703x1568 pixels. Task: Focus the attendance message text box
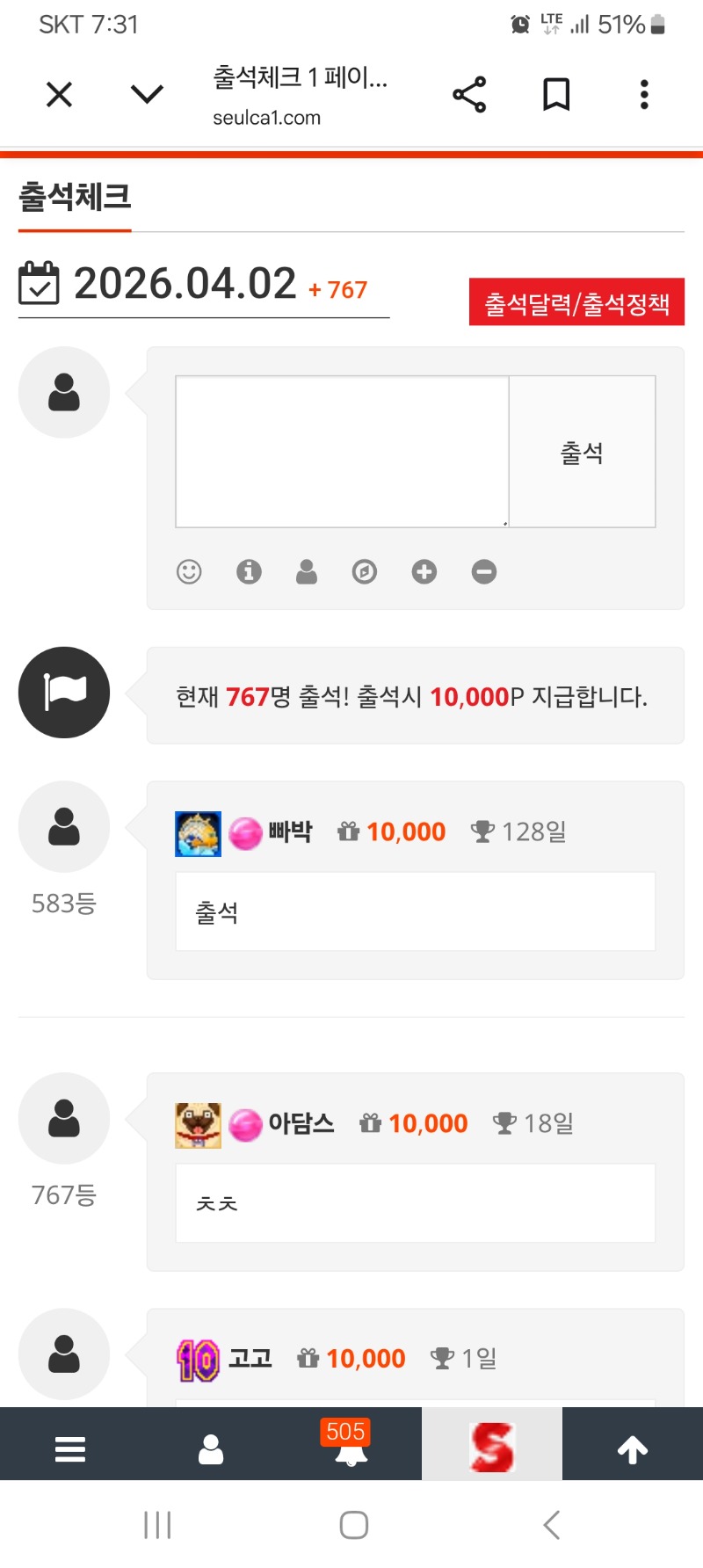coord(342,452)
